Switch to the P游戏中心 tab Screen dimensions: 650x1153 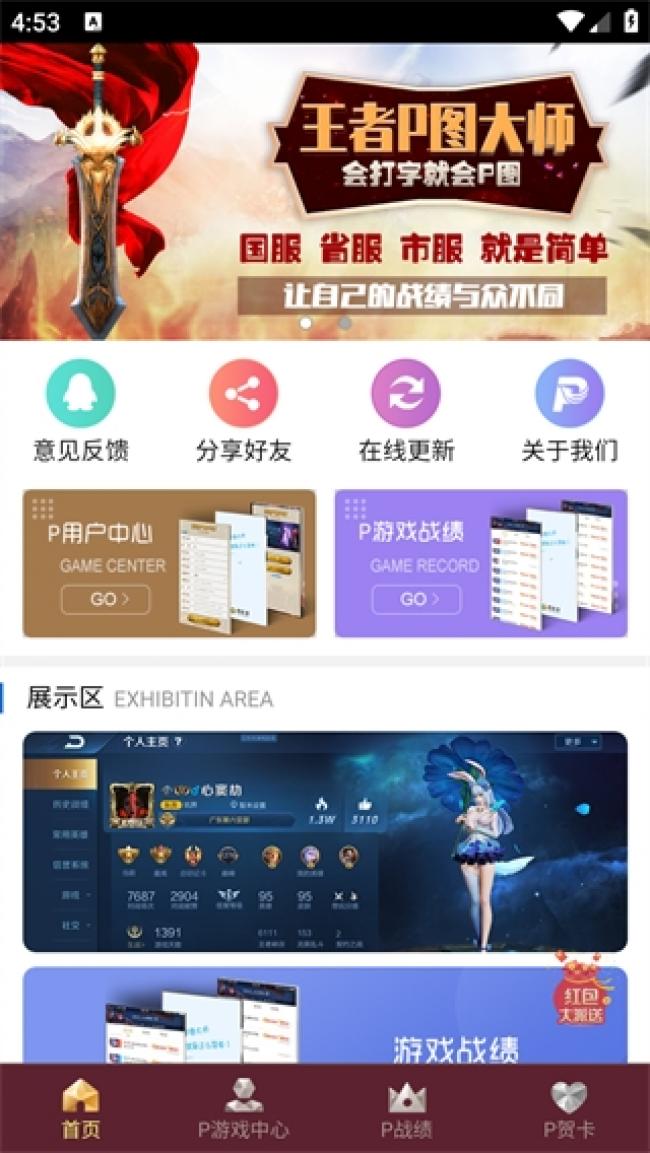click(x=243, y=1108)
